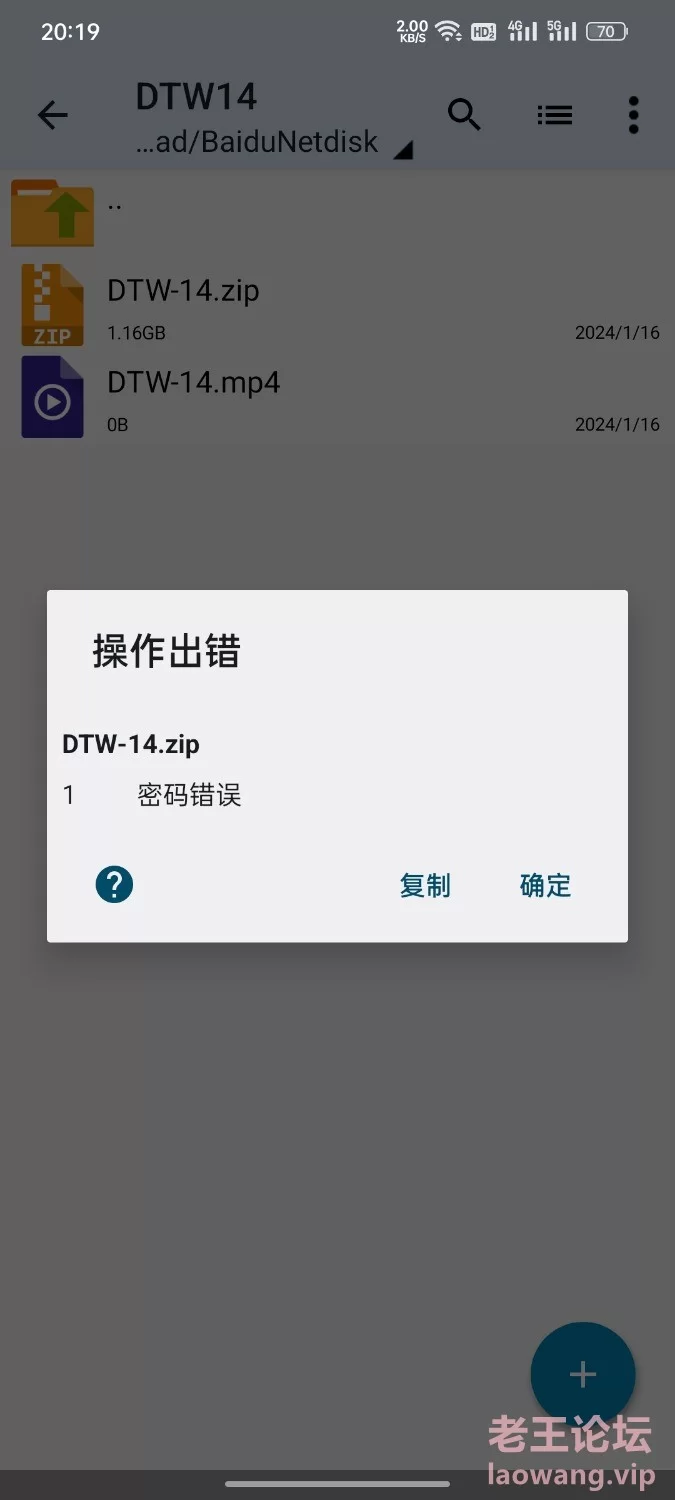Confirm the error with 确定
675x1500 pixels.
coord(545,885)
